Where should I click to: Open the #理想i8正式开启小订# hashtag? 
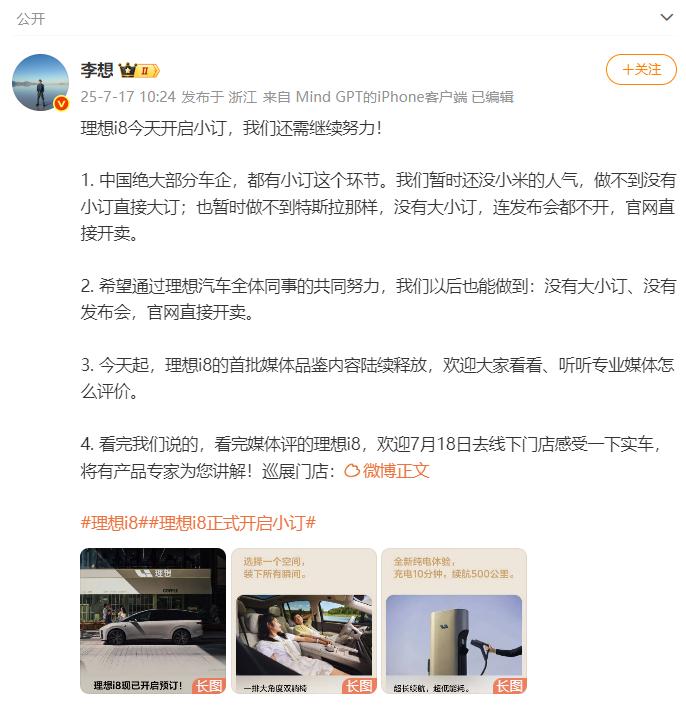(x=237, y=522)
